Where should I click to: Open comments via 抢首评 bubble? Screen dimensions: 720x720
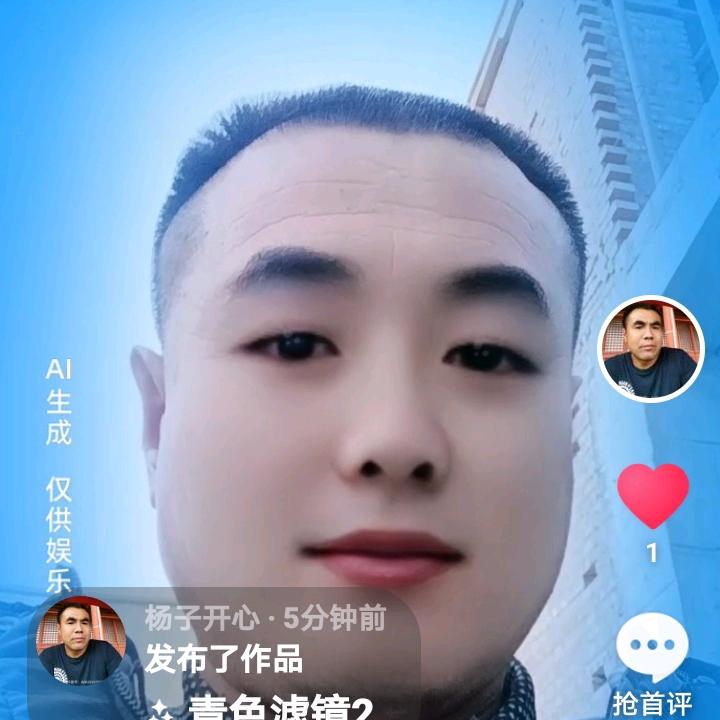click(652, 650)
